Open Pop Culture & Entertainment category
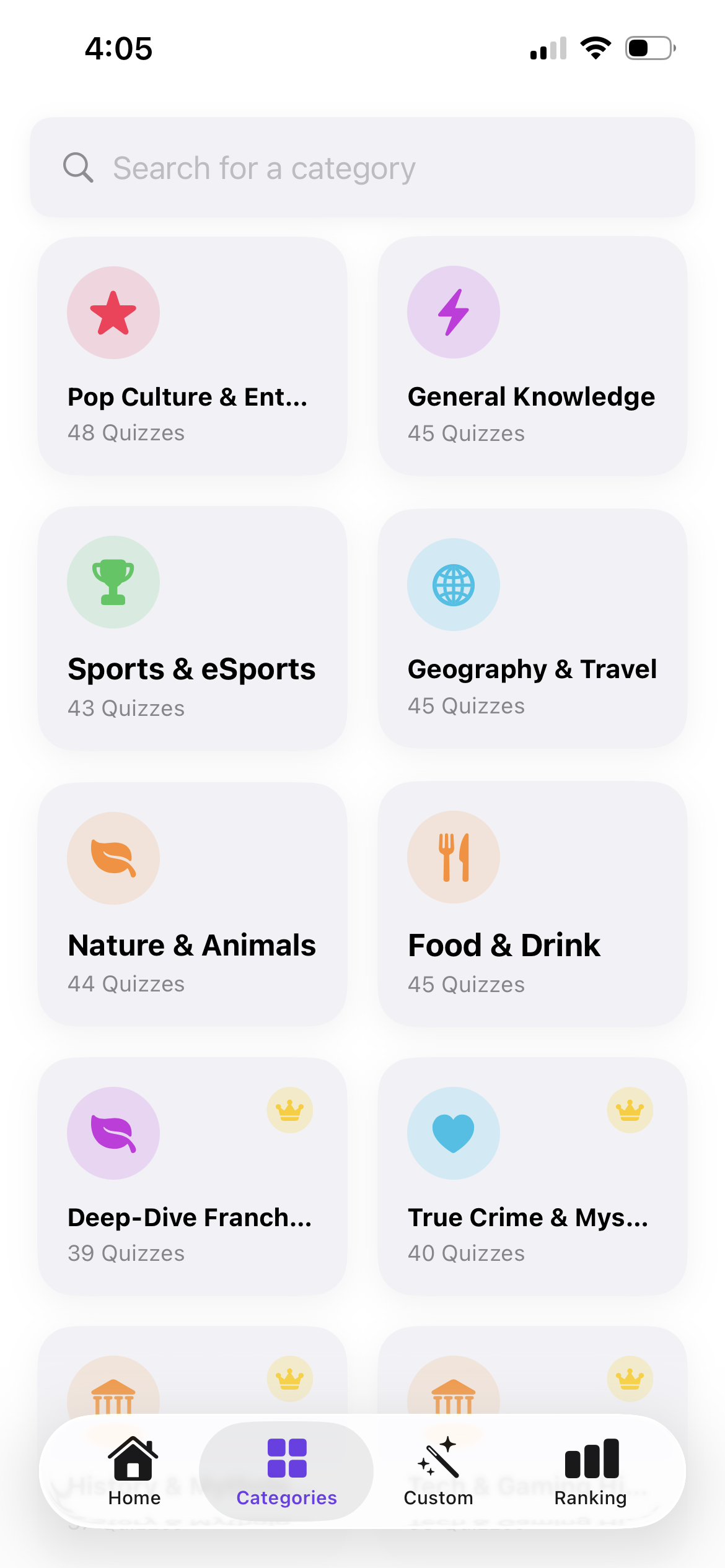This screenshot has width=725, height=1568. tap(192, 356)
